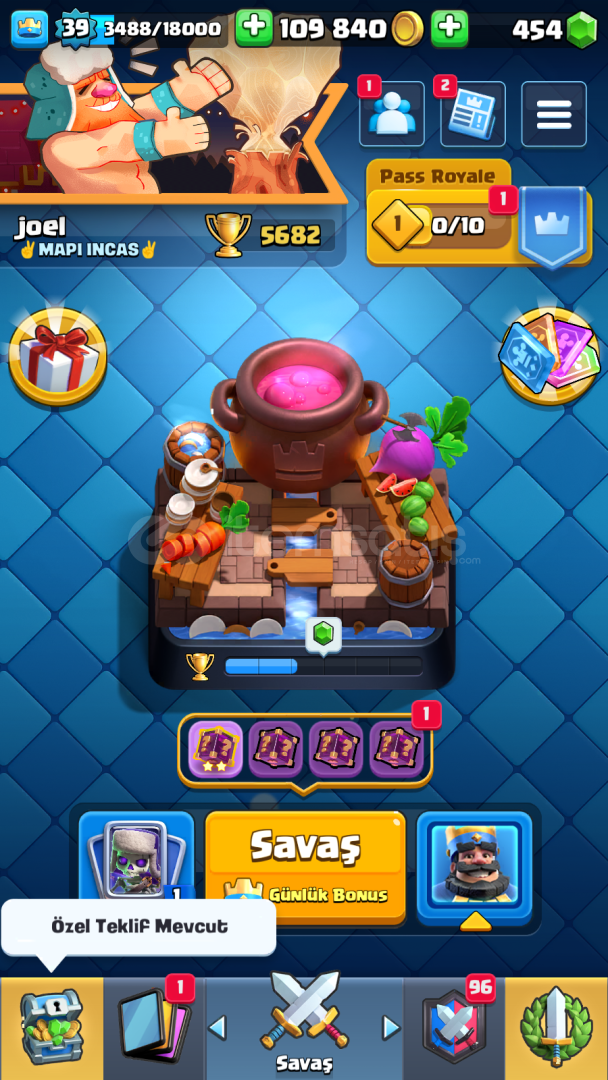Open the gift box reward
The height and width of the screenshot is (1080, 608).
[58, 357]
